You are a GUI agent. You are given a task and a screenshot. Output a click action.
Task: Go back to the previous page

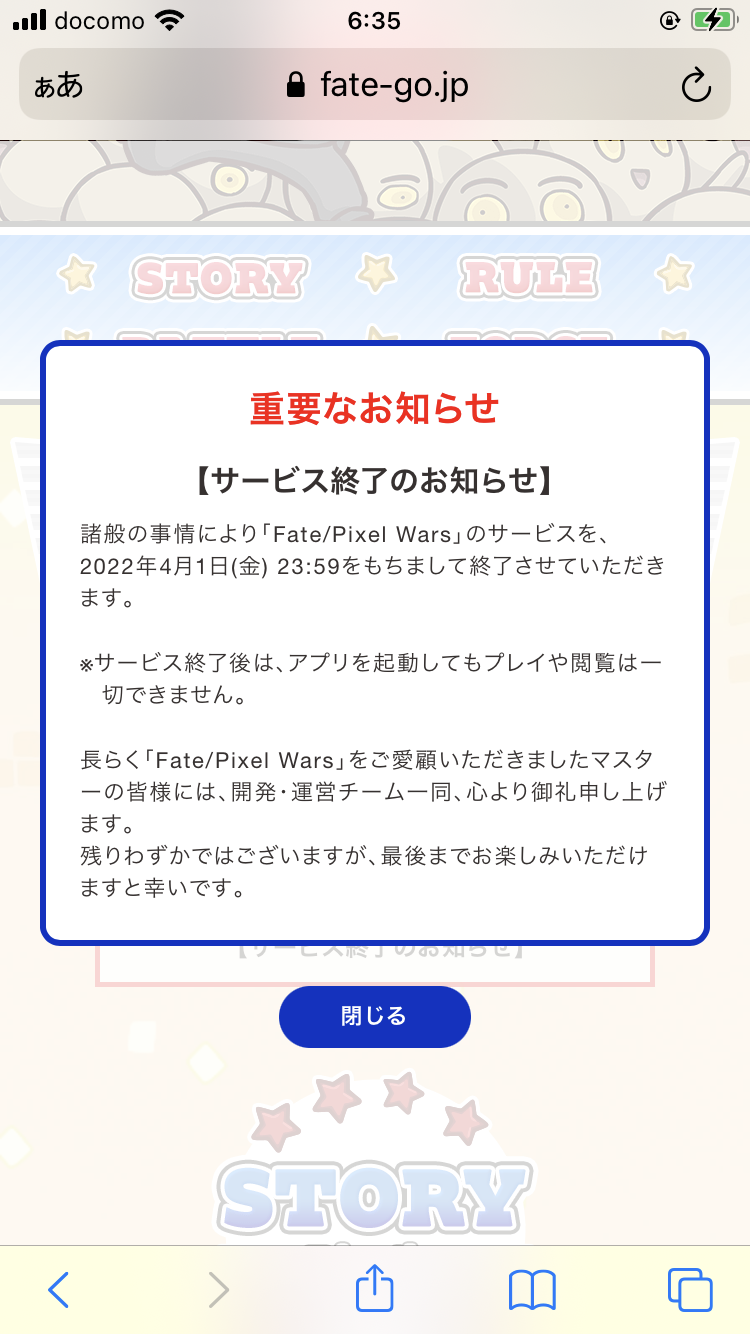[x=59, y=1290]
